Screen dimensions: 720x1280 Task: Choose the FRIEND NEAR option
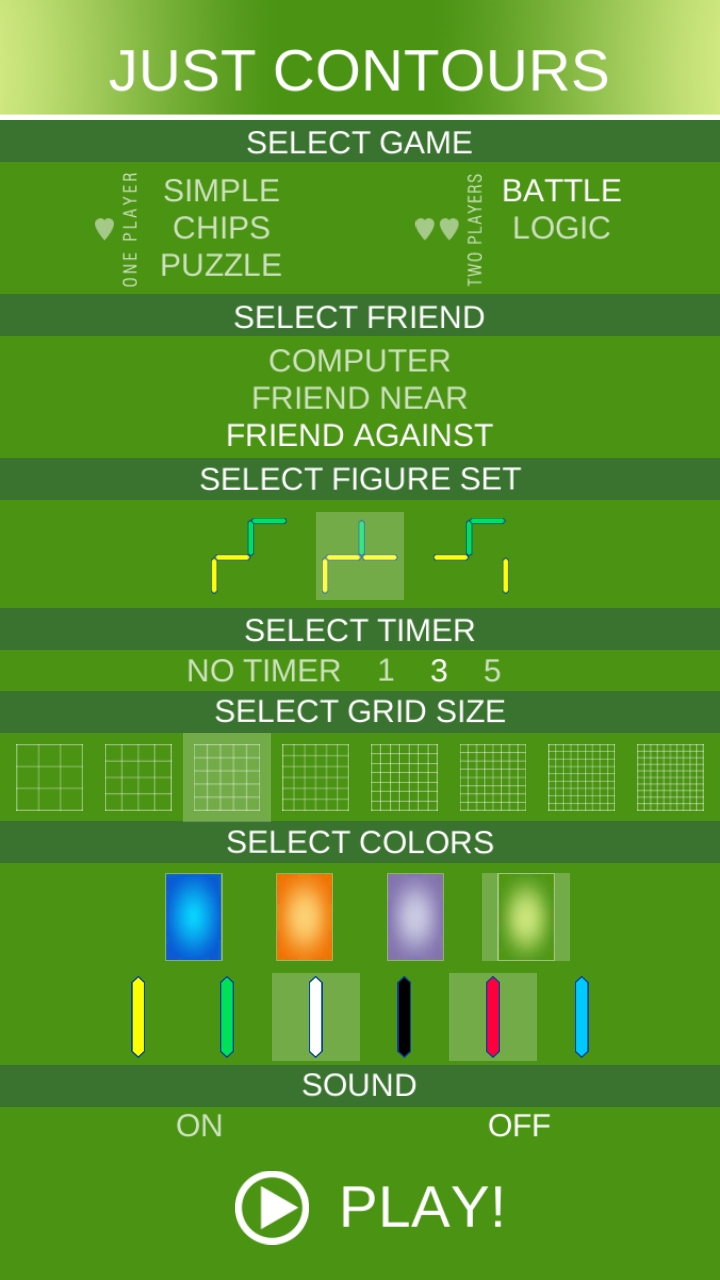pyautogui.click(x=360, y=398)
